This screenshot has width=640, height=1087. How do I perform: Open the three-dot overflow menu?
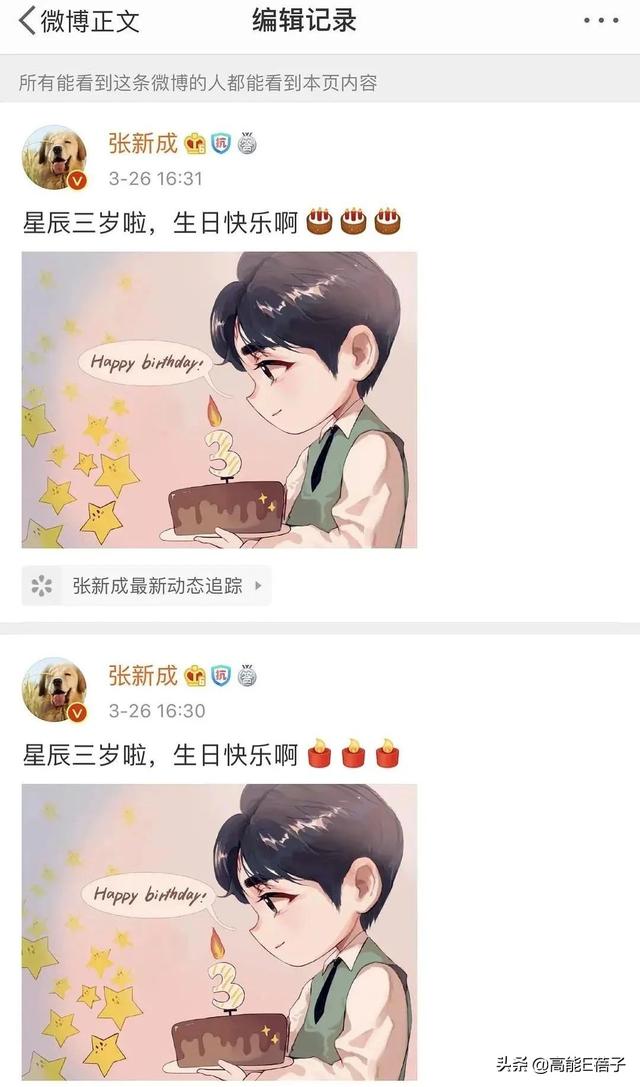coord(601,21)
